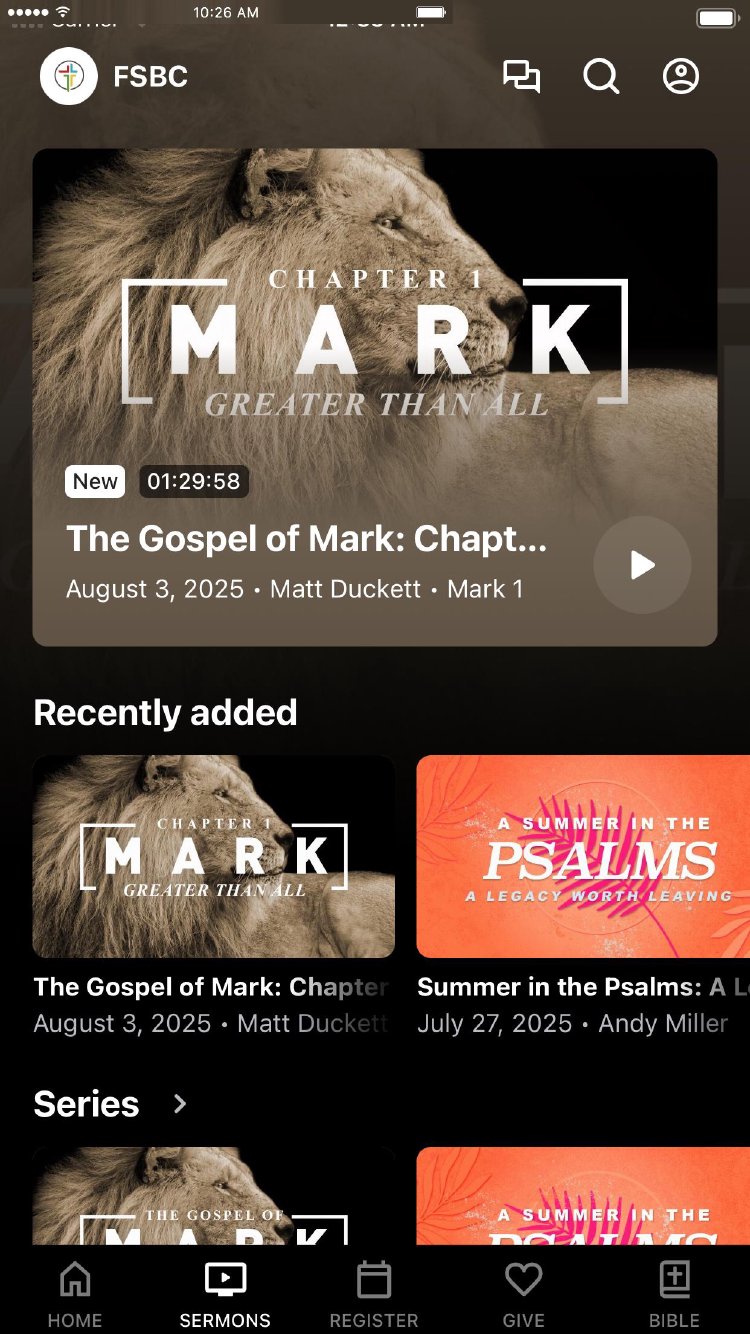The width and height of the screenshot is (750, 1334).
Task: Play The Gospel of Mark featured sermon
Action: [x=642, y=565]
